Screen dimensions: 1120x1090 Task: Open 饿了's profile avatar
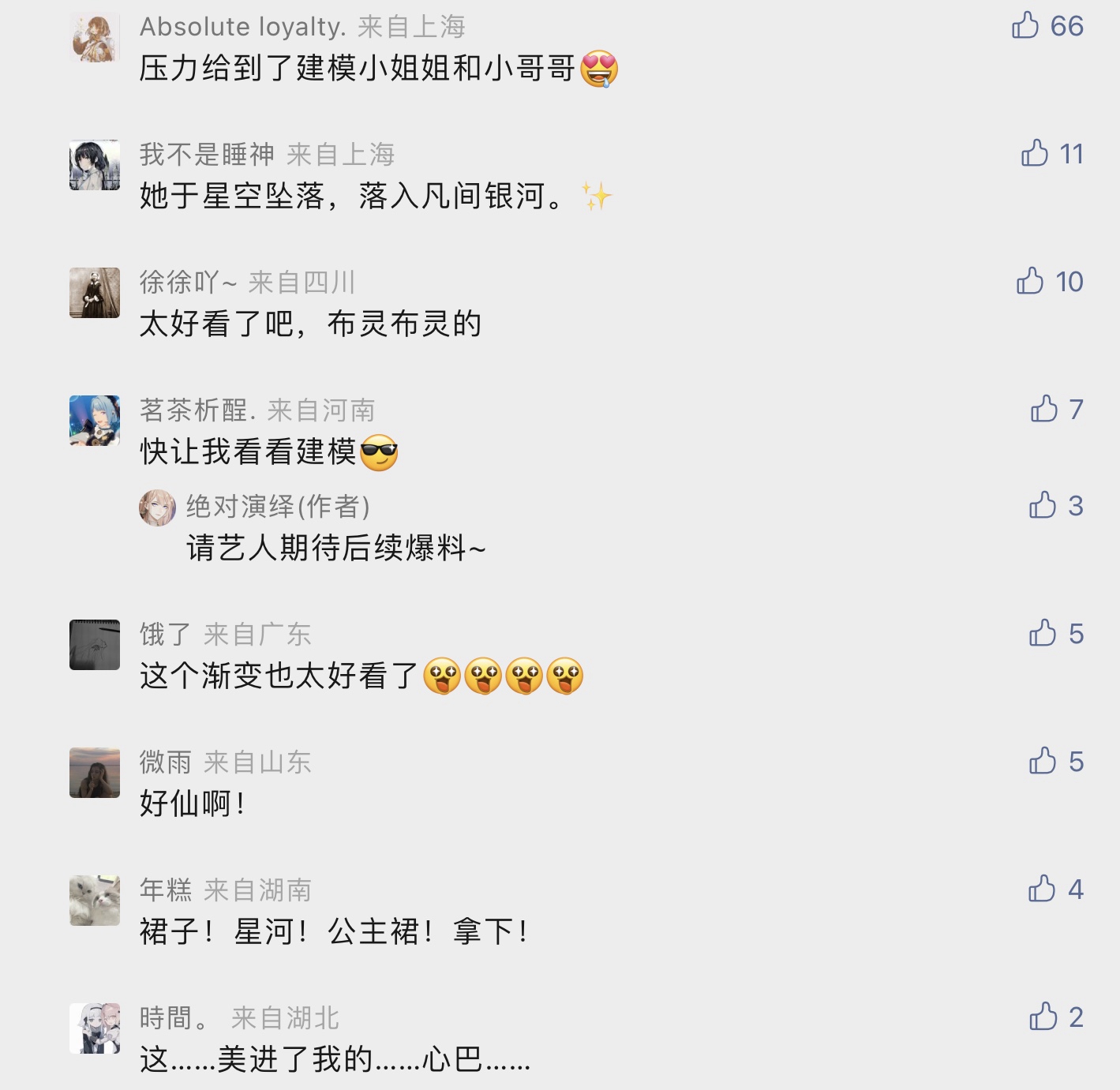pos(95,645)
